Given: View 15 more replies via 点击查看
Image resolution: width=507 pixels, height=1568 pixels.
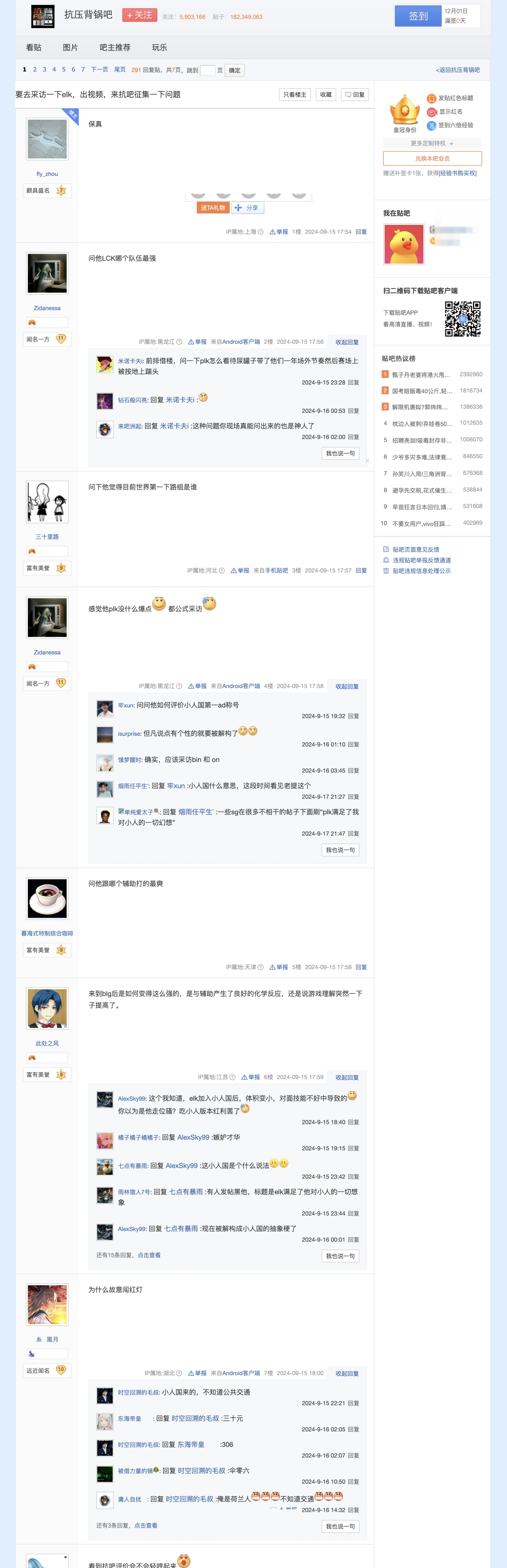Looking at the screenshot, I should tap(149, 1255).
